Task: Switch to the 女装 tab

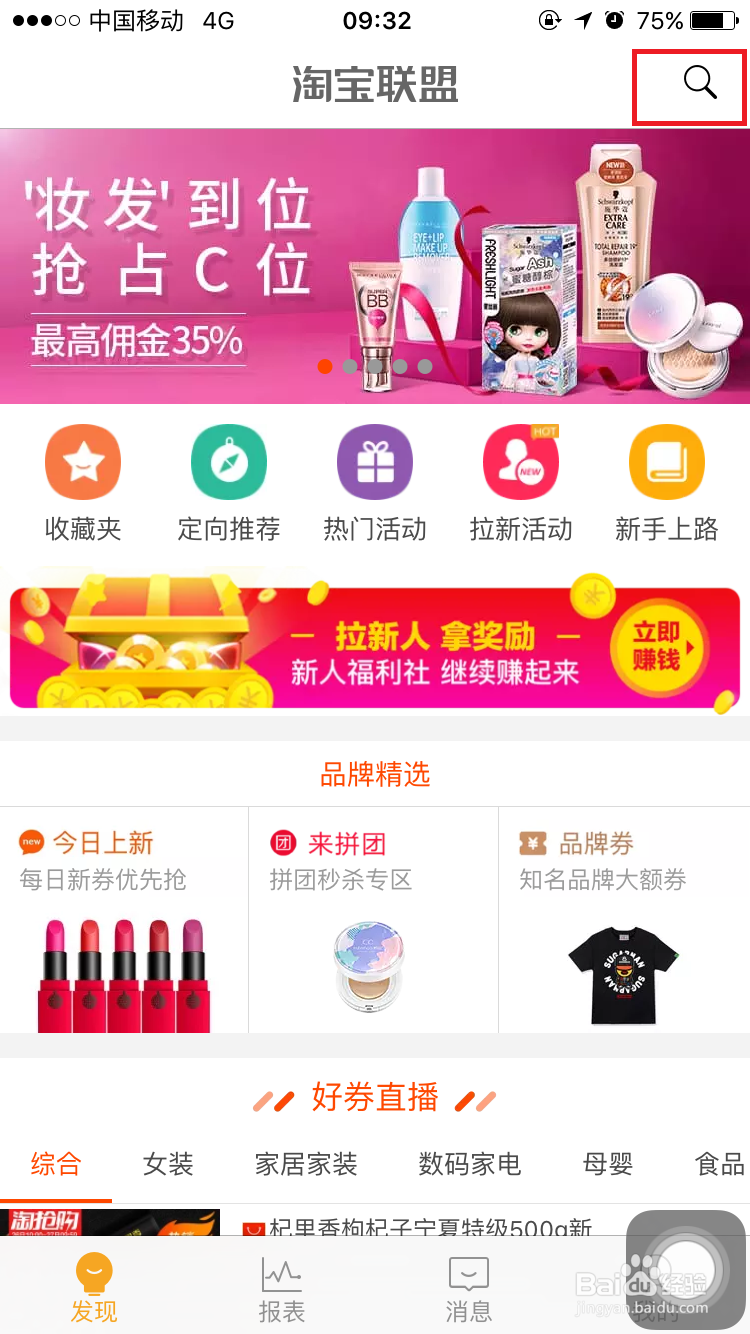Action: pyautogui.click(x=167, y=1165)
